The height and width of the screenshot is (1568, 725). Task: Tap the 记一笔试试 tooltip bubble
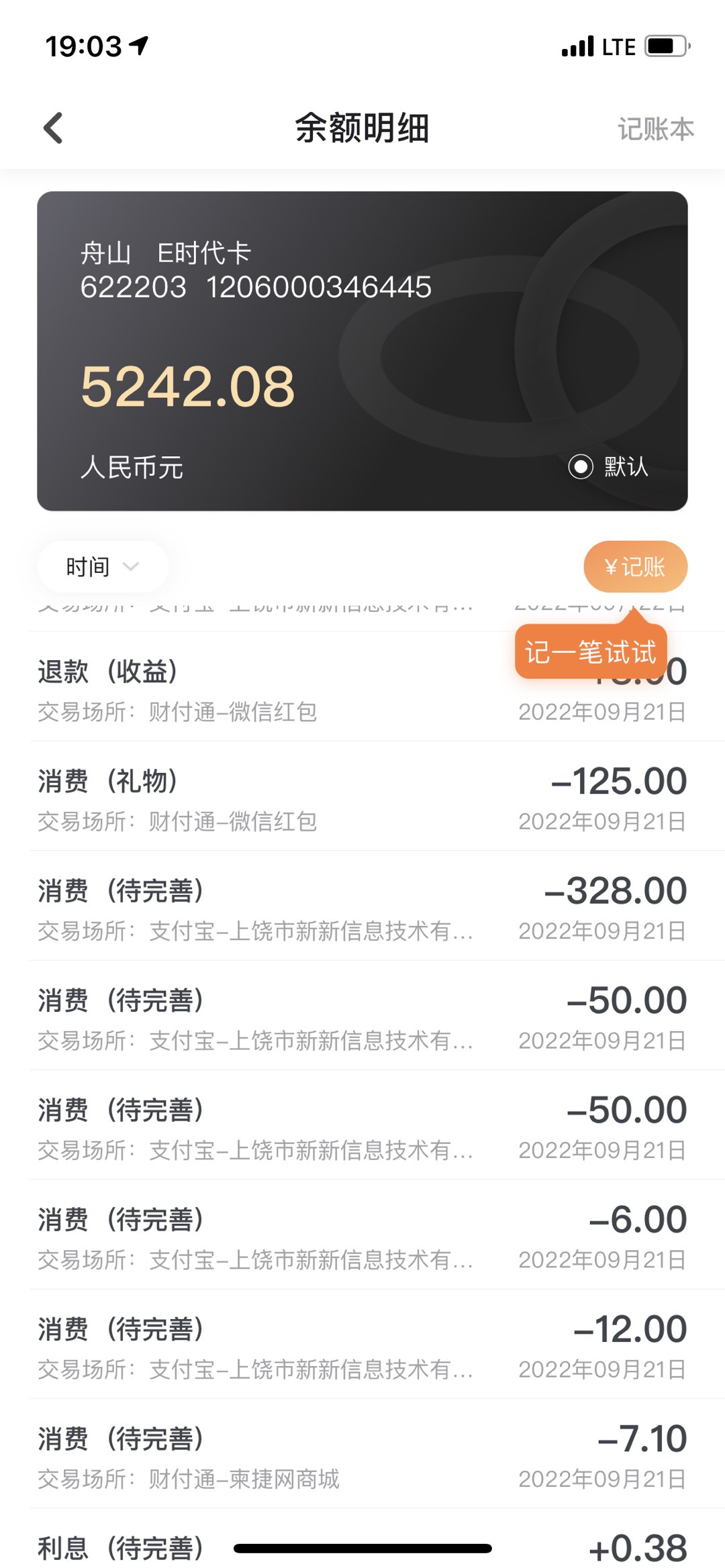[x=590, y=652]
